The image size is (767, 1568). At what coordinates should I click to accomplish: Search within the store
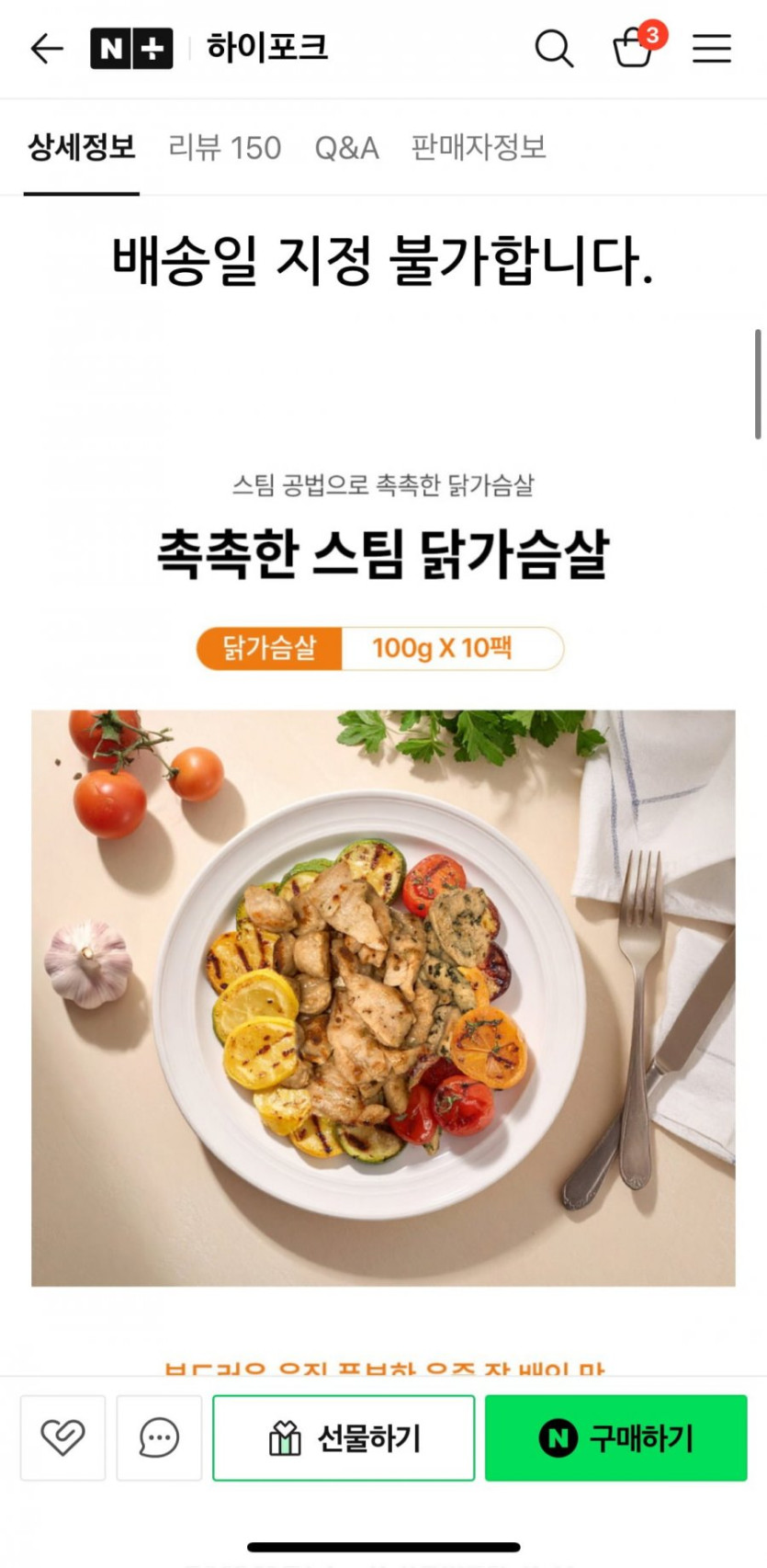(x=554, y=48)
